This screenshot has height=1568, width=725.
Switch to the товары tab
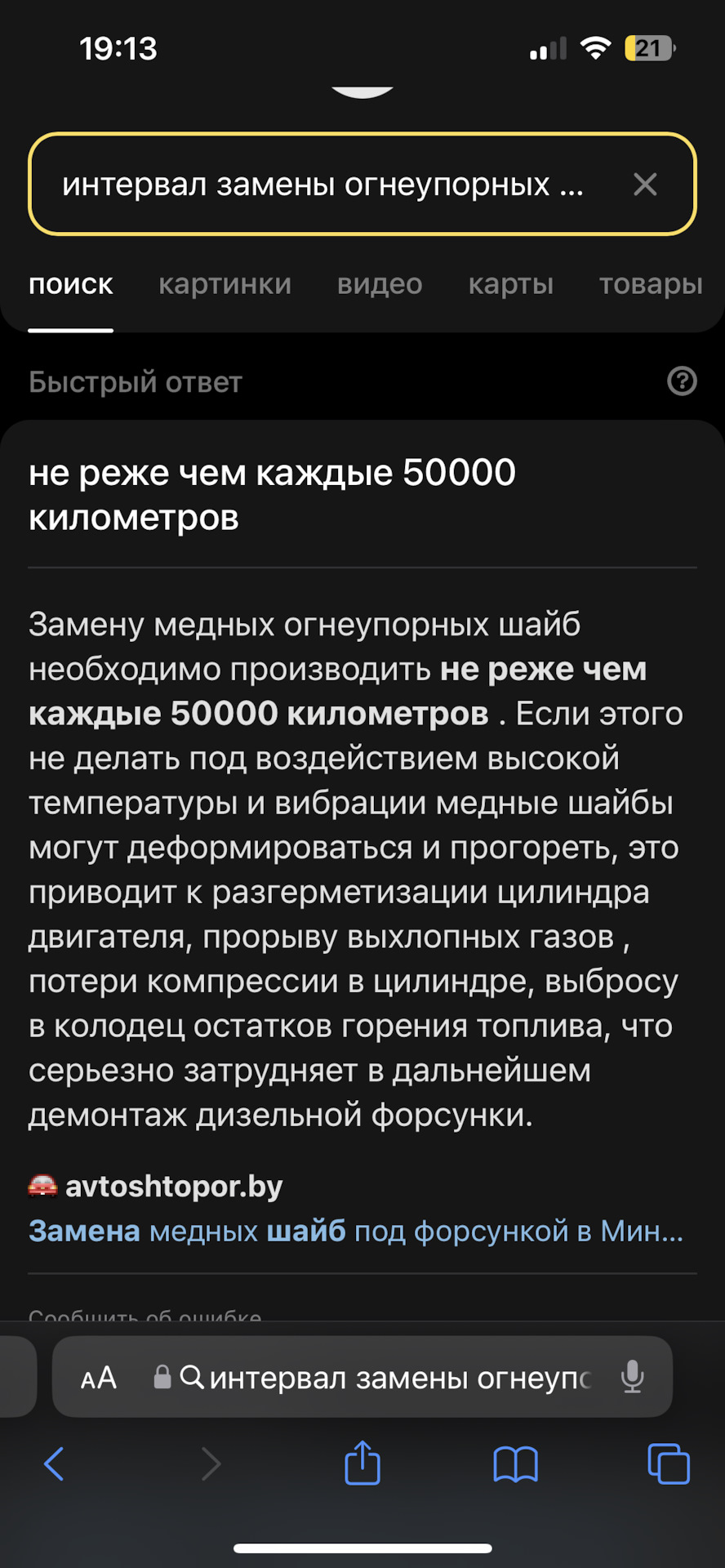coord(650,284)
